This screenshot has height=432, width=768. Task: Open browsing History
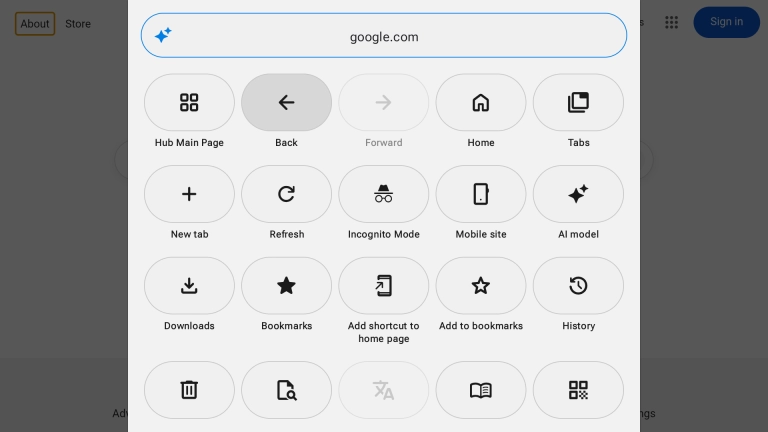click(578, 286)
